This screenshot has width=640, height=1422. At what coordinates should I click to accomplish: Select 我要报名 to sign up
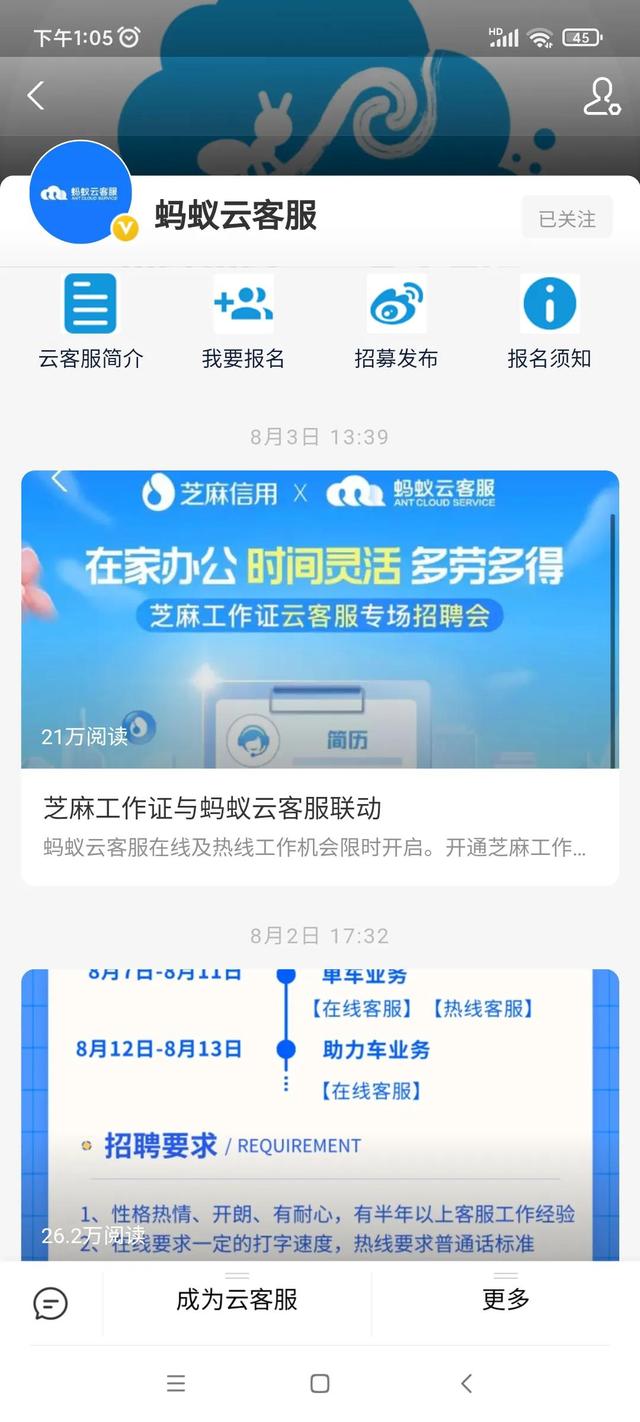[243, 320]
